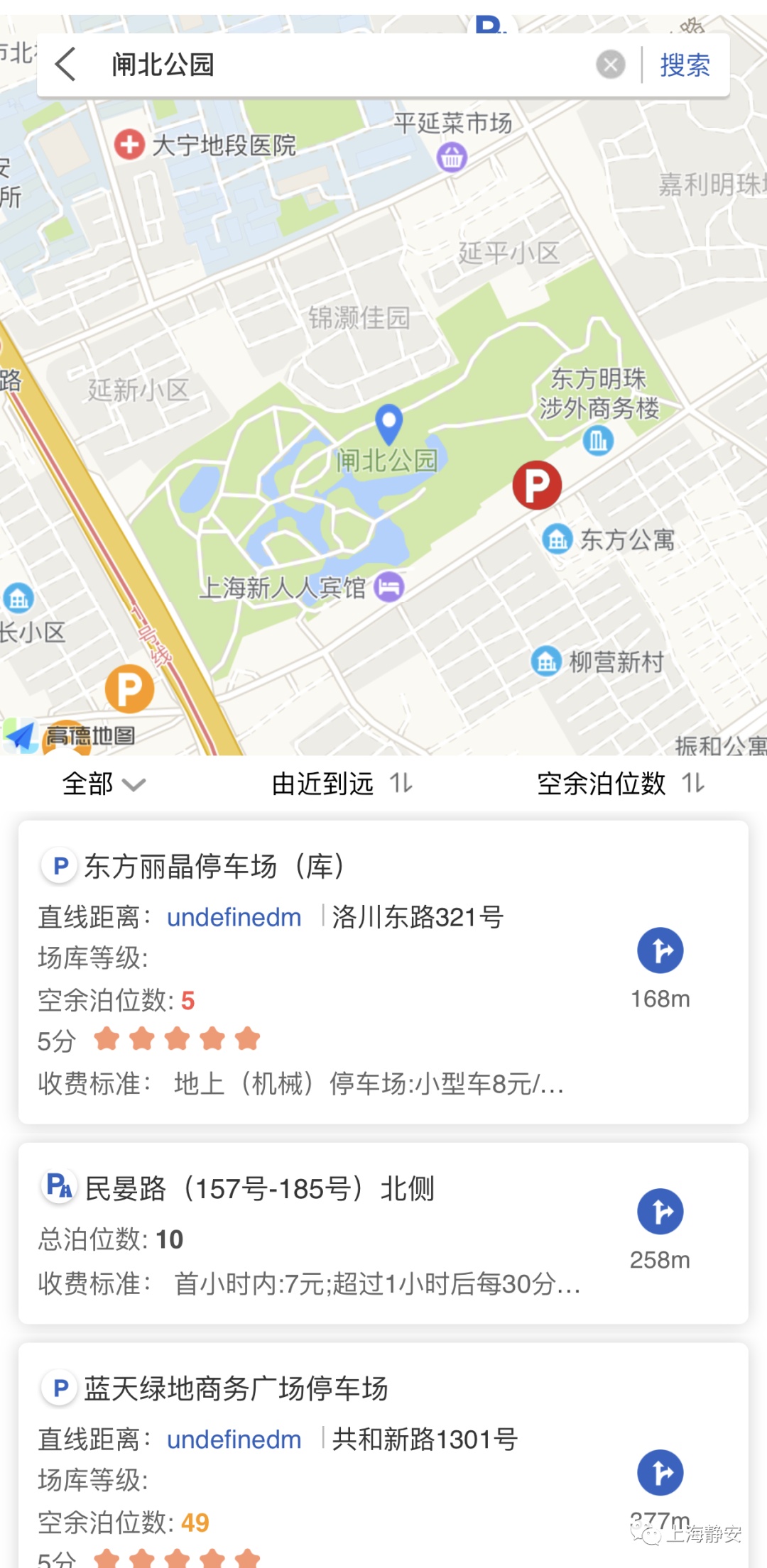Go back using the arrow icon
This screenshot has height=1568, width=767.
click(x=65, y=65)
